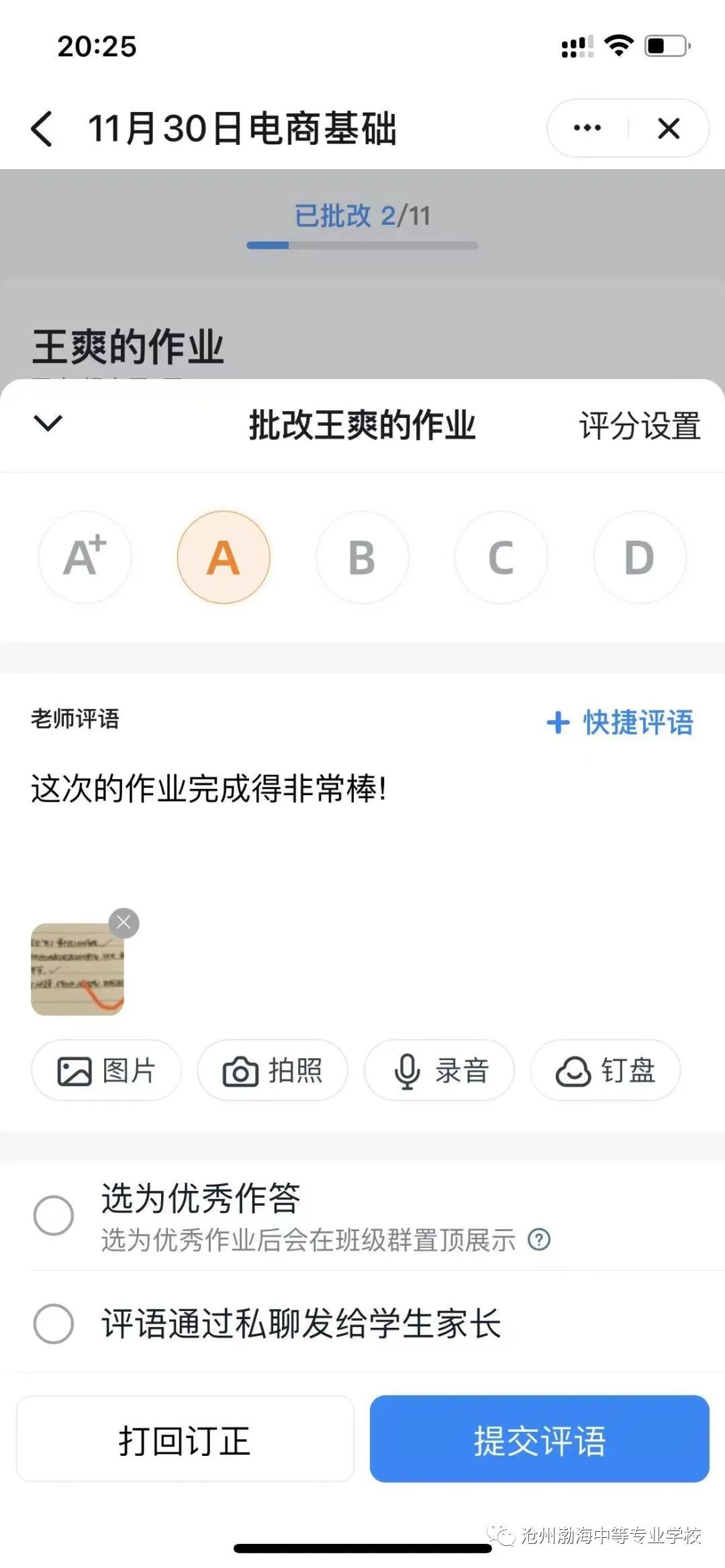Remove the attached homework image
The image size is (725, 1568).
tap(124, 923)
